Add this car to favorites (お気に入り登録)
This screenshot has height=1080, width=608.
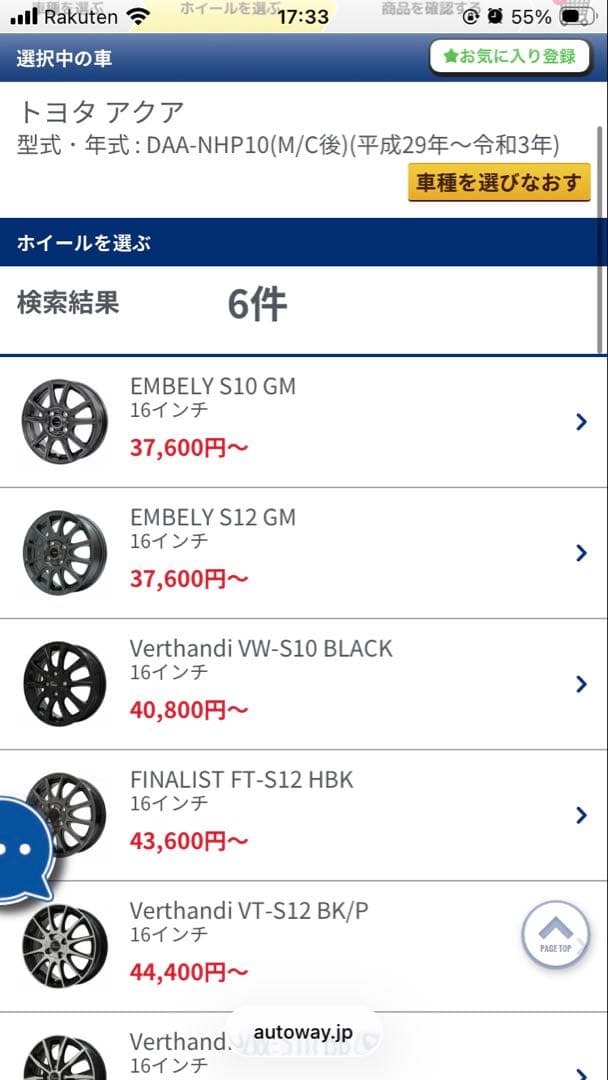coord(509,57)
